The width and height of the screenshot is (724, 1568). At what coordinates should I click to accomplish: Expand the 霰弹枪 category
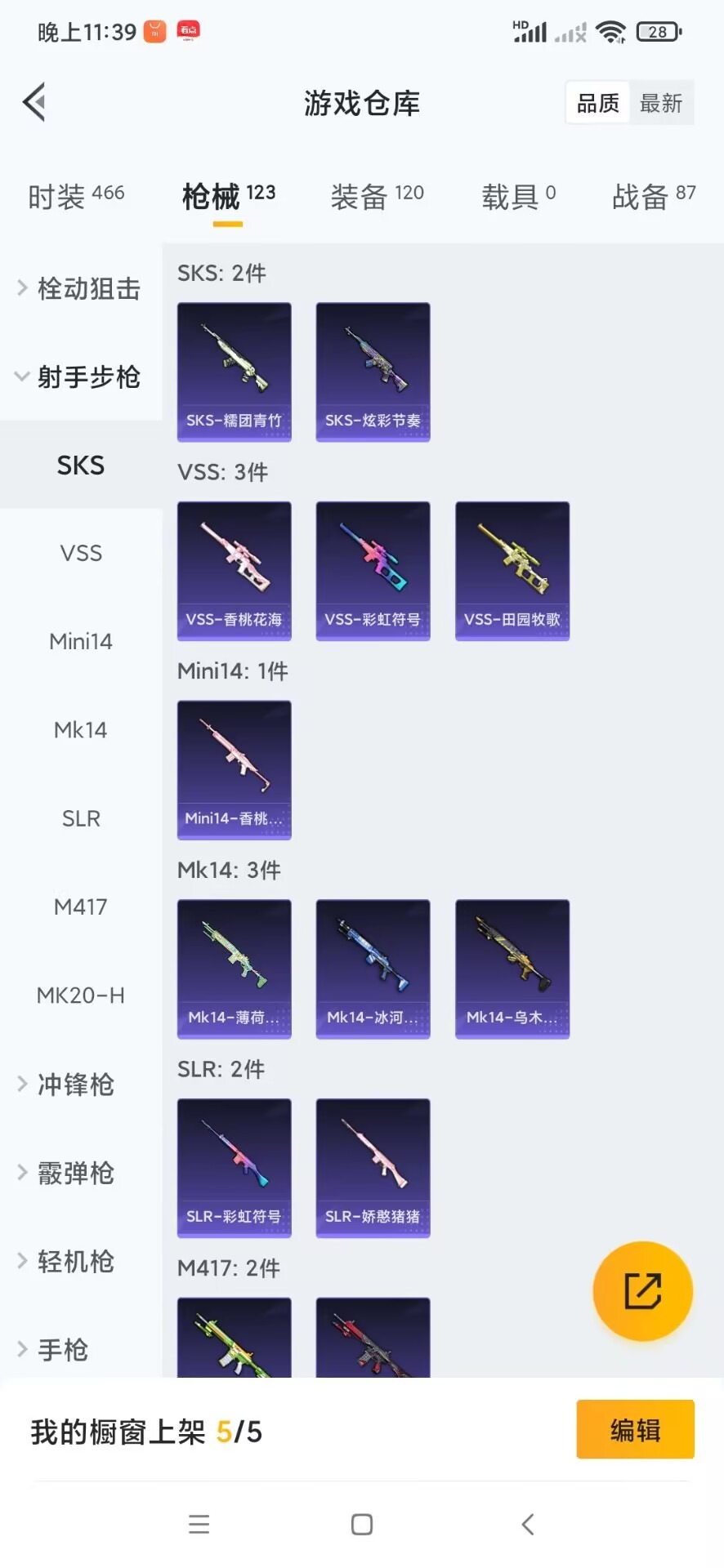(x=75, y=1173)
